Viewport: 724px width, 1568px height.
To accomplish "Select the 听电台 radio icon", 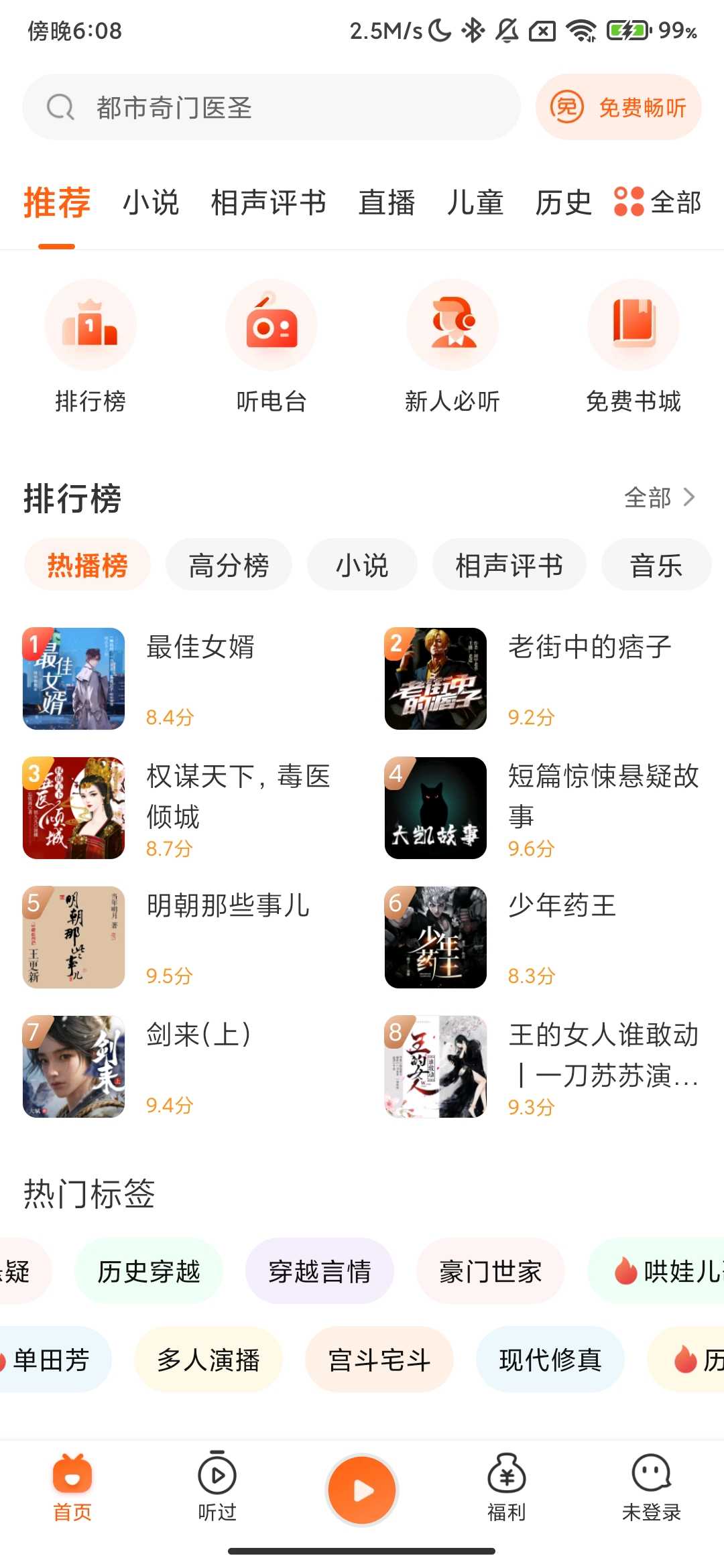I will click(271, 325).
